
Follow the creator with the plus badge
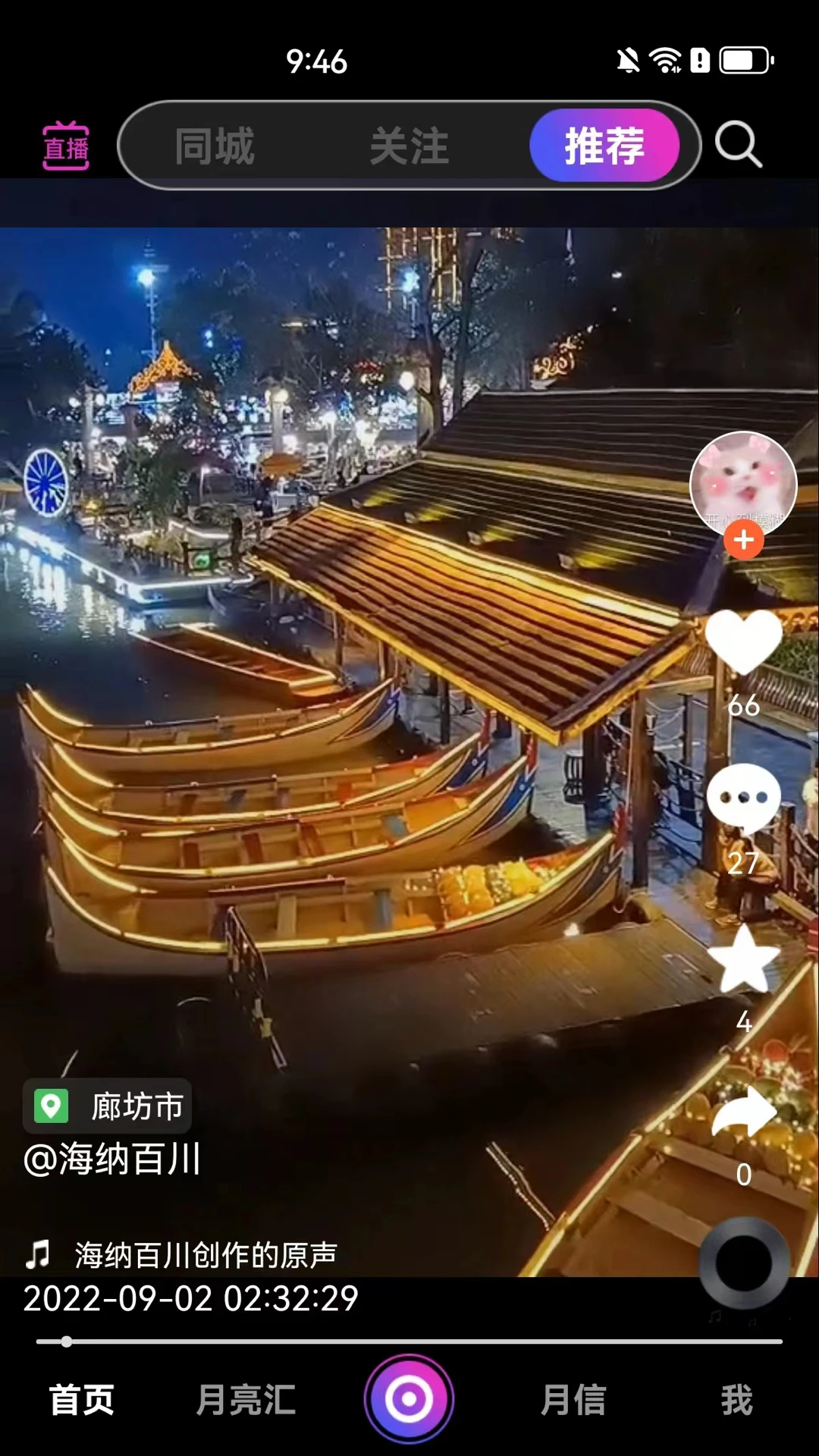coord(743,540)
